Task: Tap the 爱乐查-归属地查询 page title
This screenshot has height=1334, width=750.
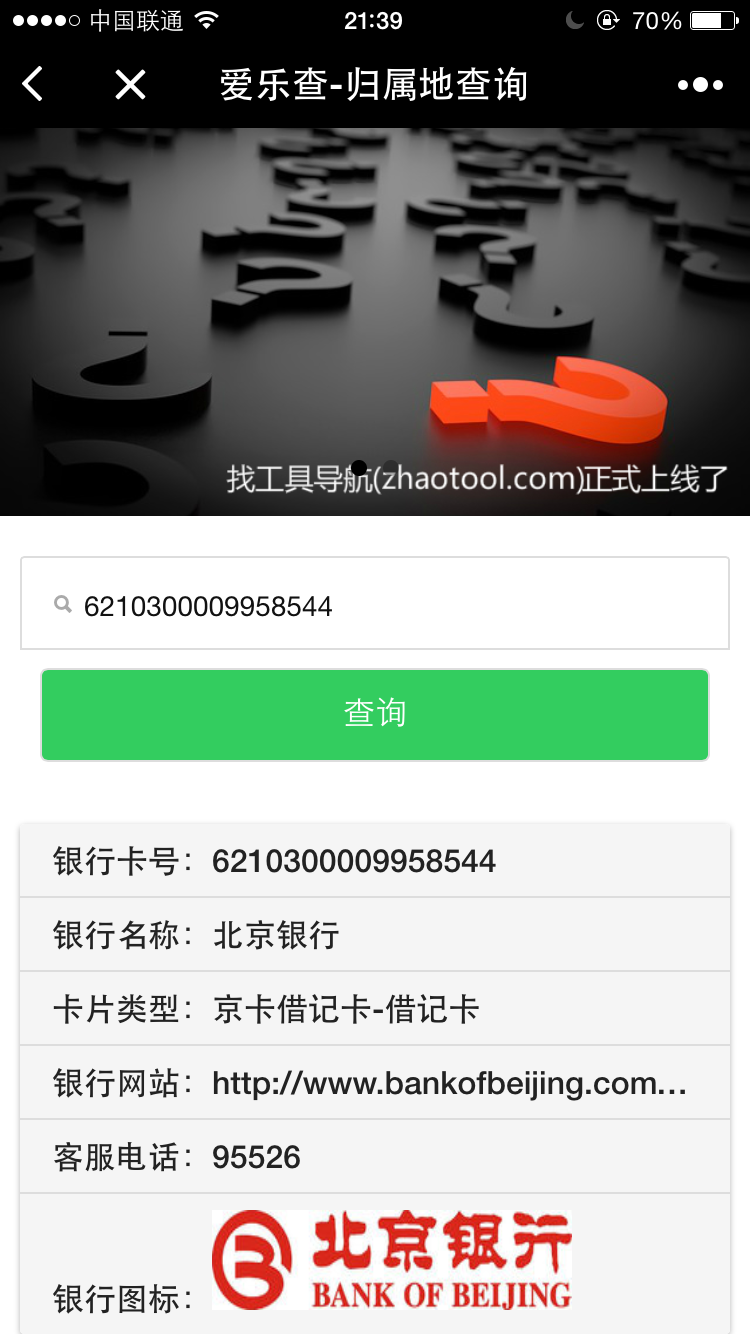Action: (x=375, y=84)
